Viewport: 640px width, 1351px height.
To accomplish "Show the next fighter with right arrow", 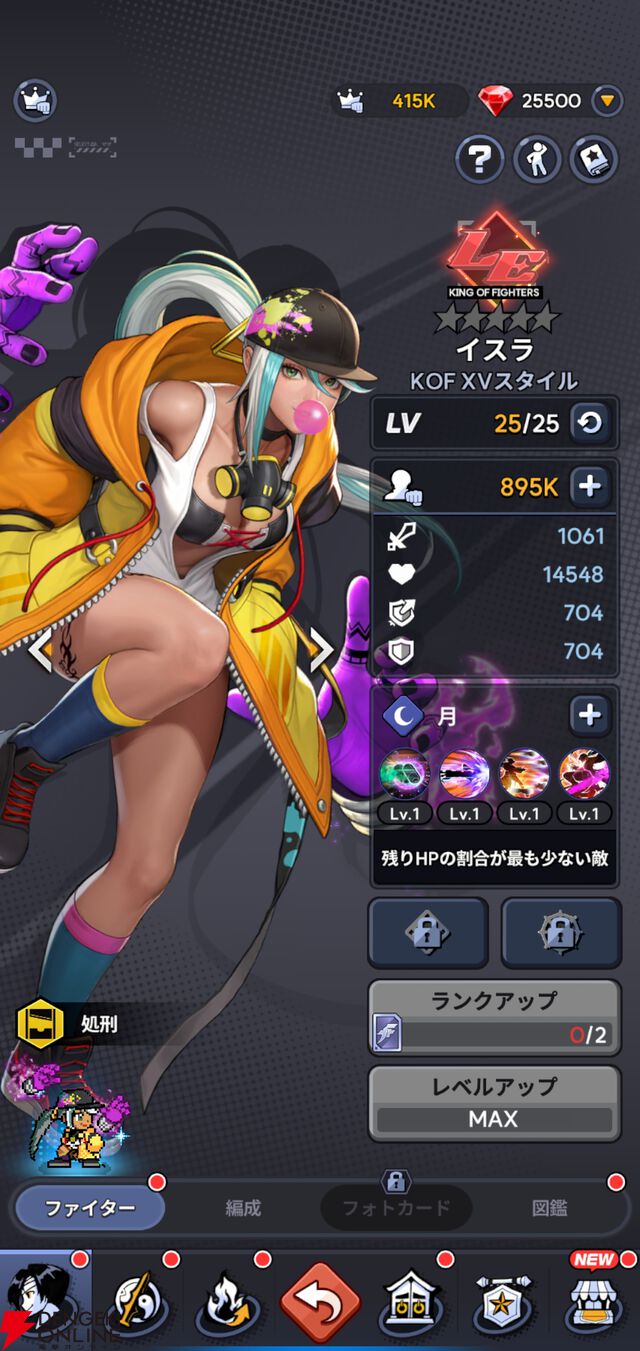I will coord(322,650).
